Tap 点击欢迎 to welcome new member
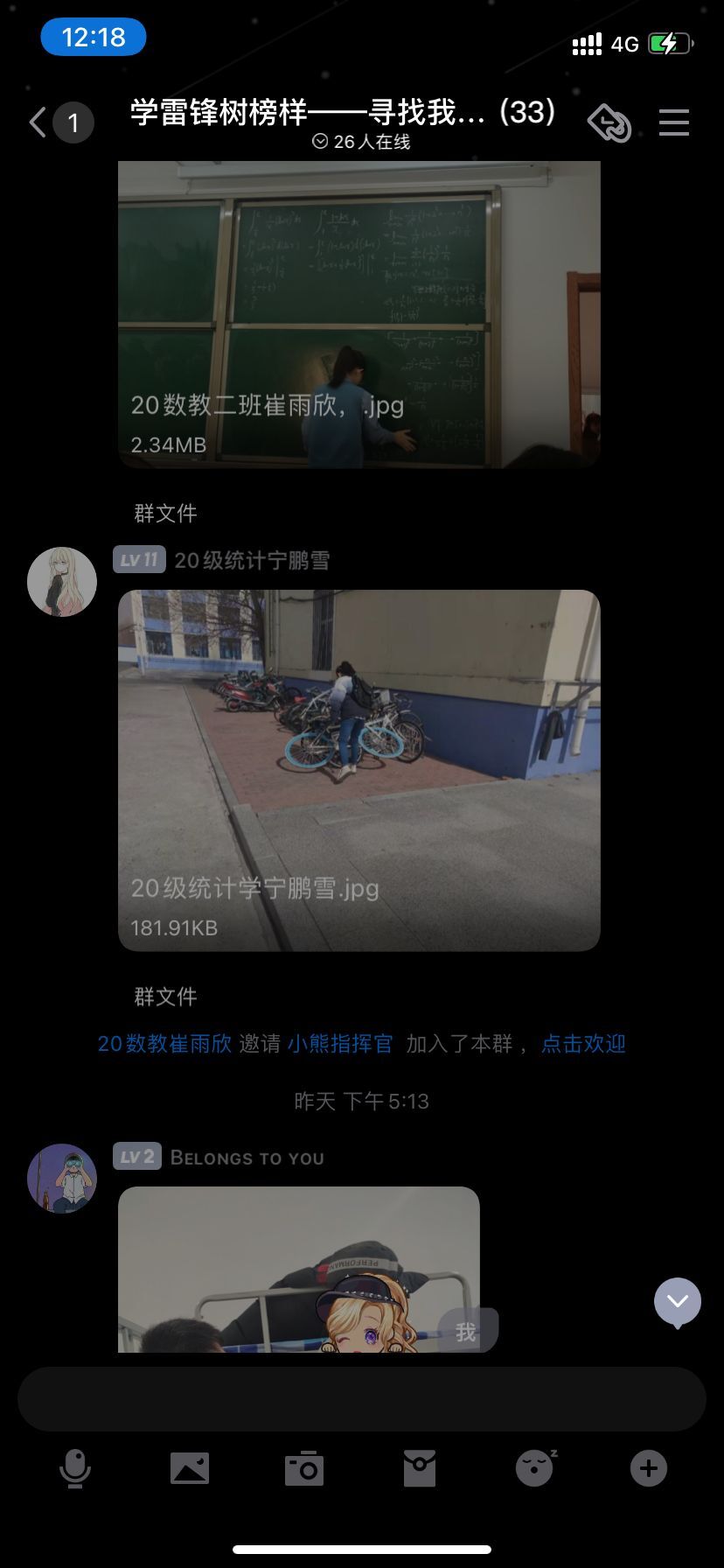The width and height of the screenshot is (724, 1568). 583,1044
